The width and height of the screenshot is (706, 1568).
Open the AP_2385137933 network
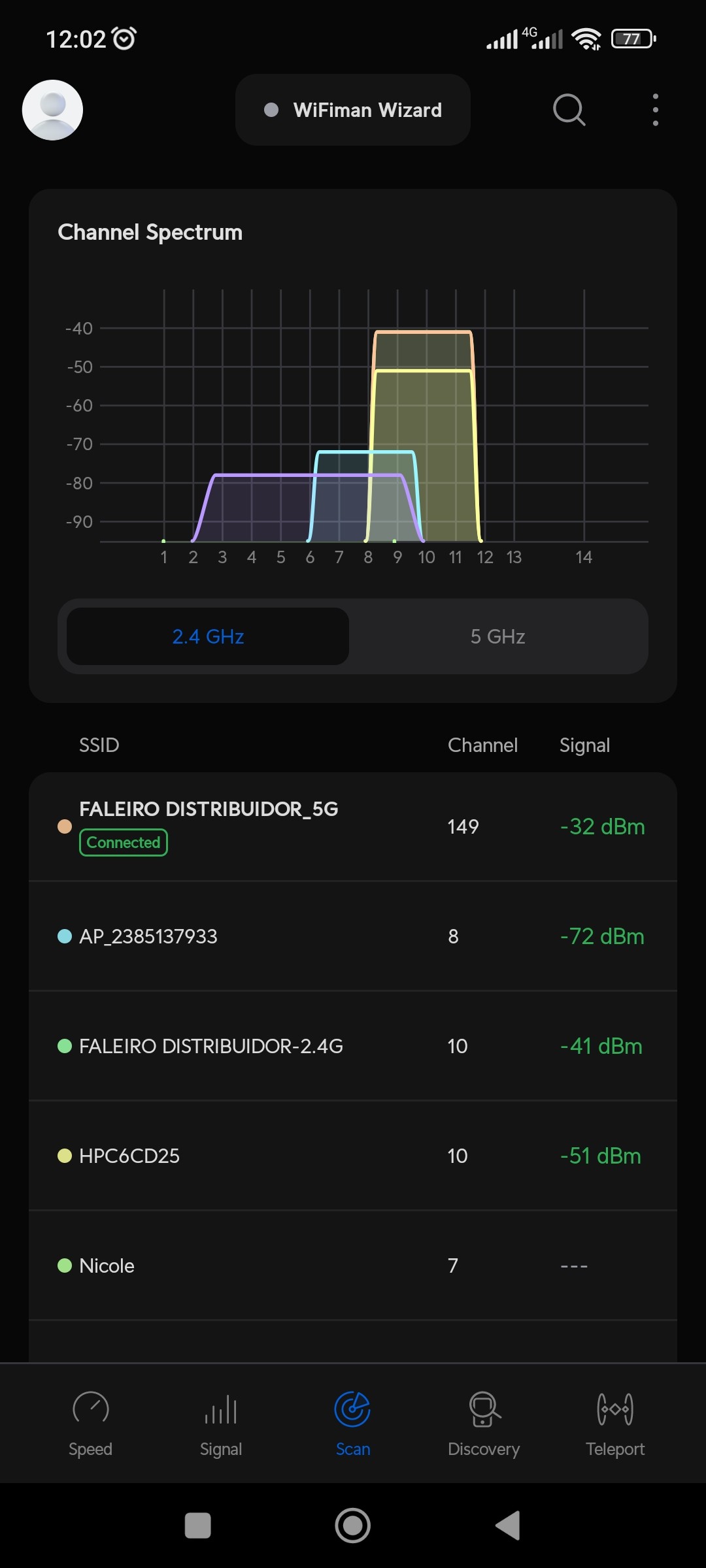pyautogui.click(x=353, y=936)
